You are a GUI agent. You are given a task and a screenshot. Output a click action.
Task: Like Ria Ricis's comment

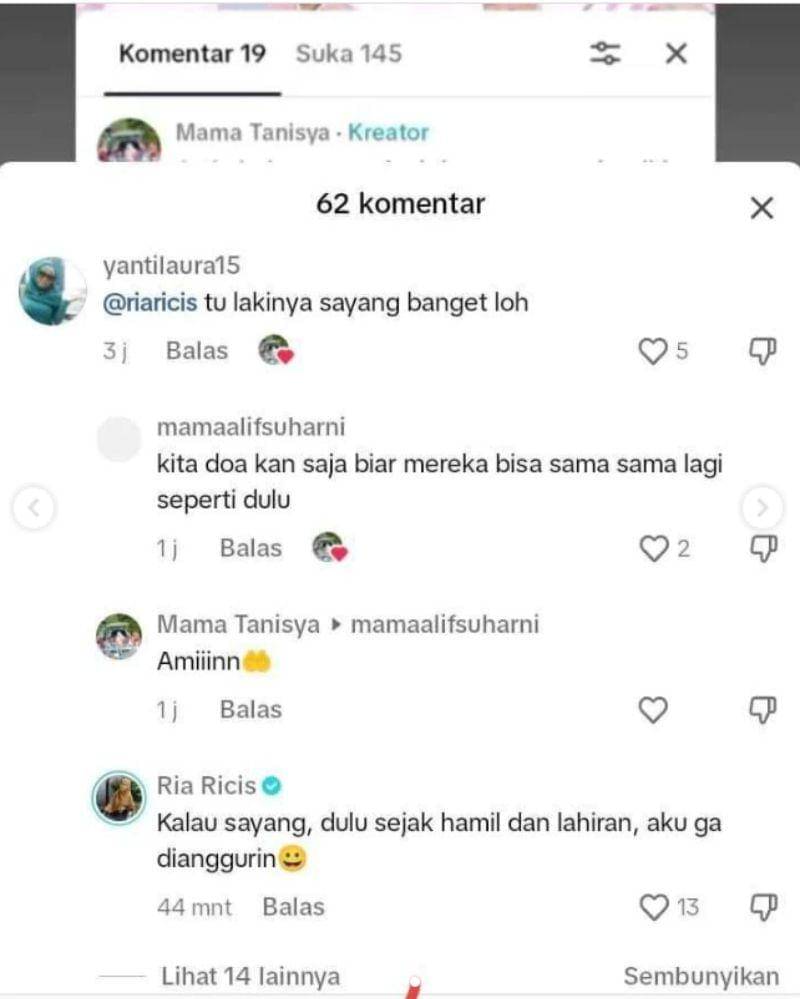tap(653, 907)
